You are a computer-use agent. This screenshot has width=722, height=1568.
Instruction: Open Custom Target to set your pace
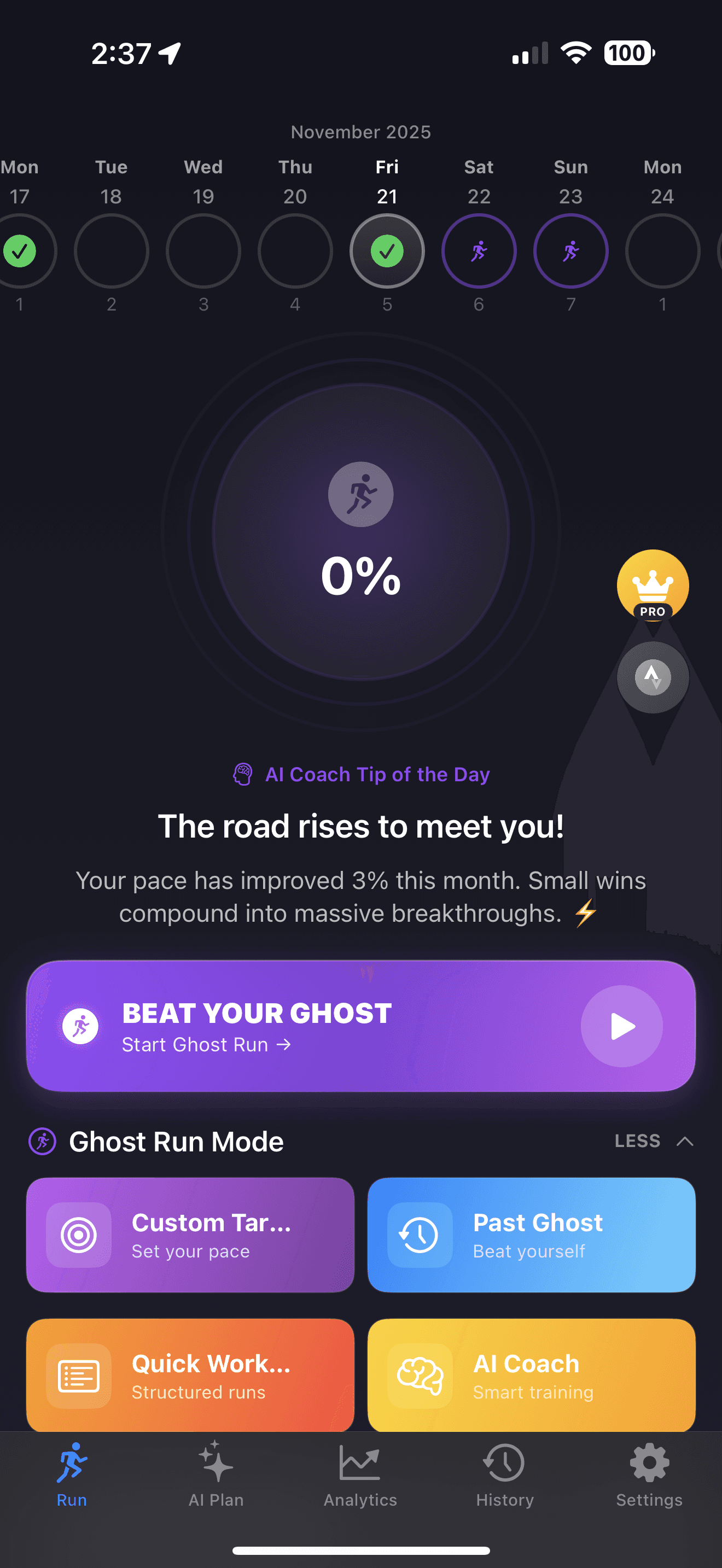point(190,1234)
